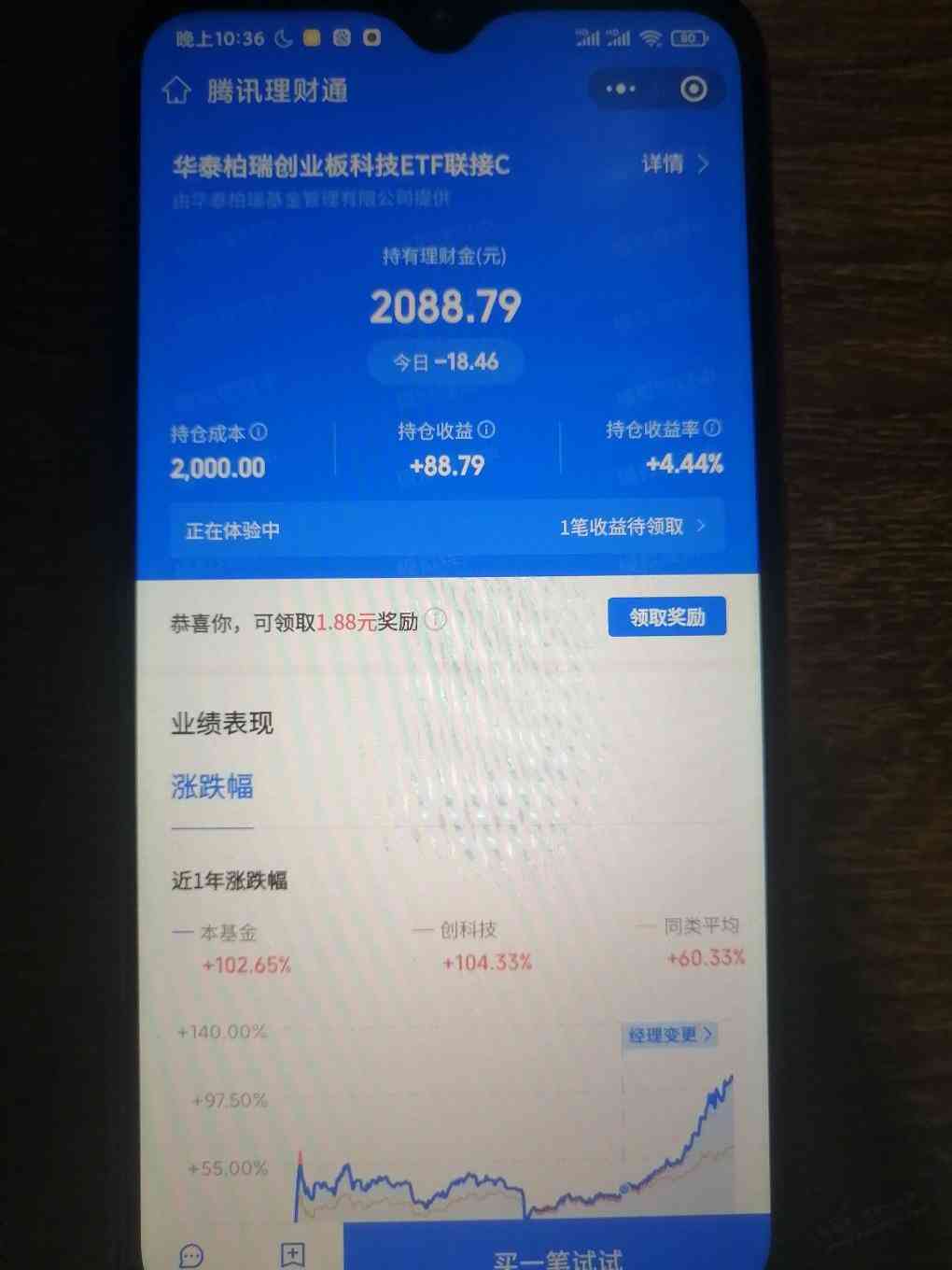Open 1笔收益待领取 row
Viewport: 952px width, 1270px height.
click(x=631, y=527)
